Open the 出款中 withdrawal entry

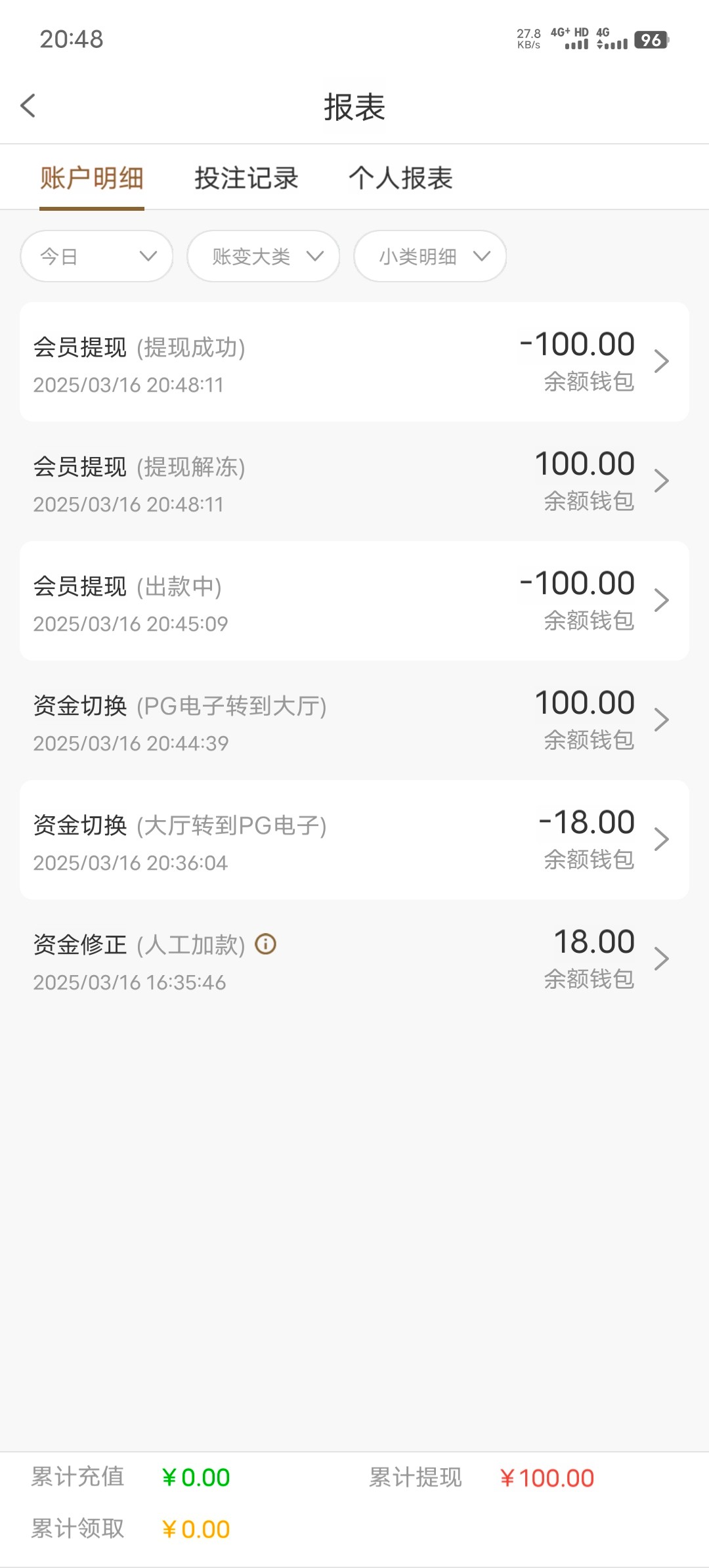pyautogui.click(x=354, y=601)
